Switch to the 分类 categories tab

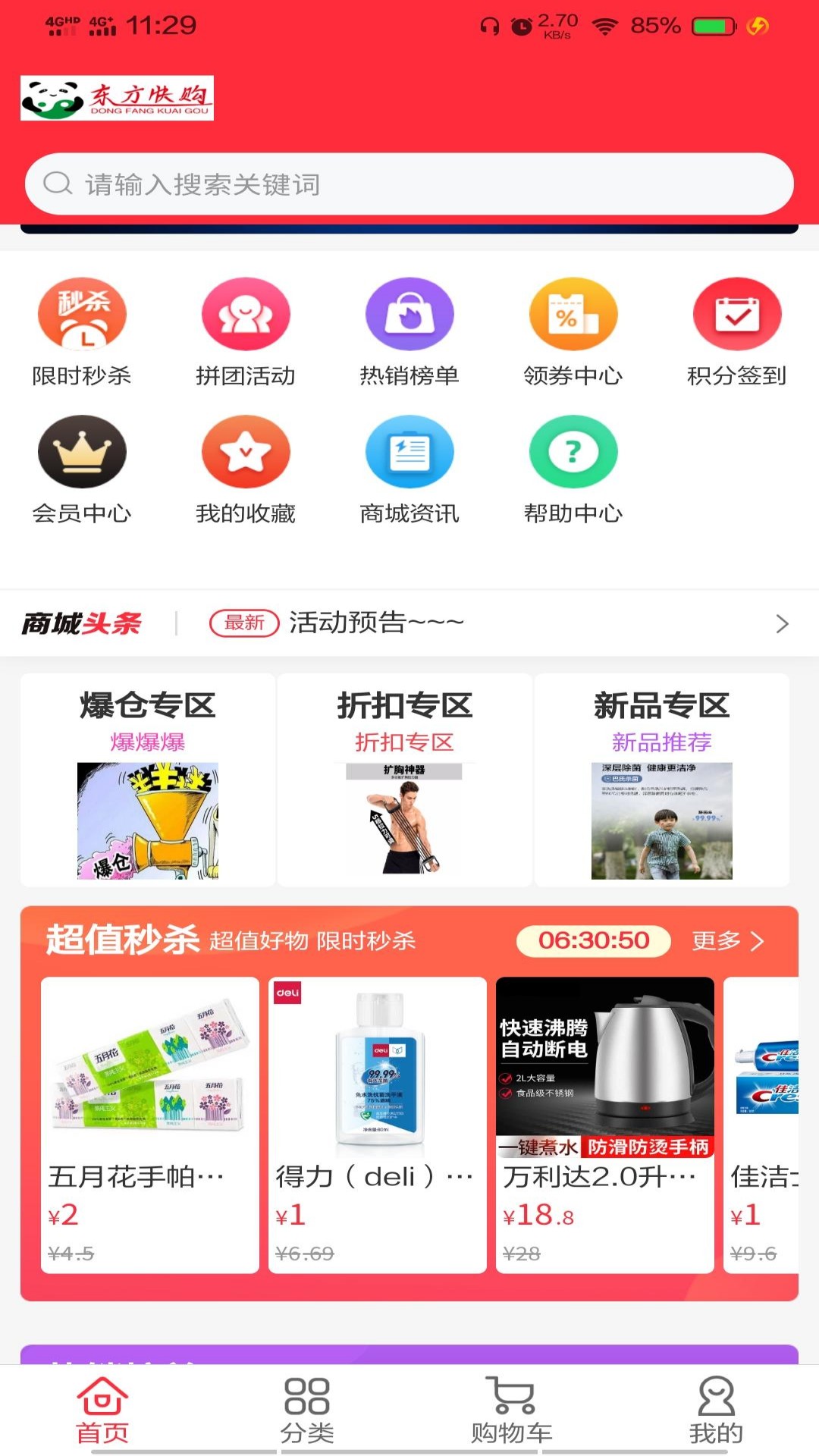pyautogui.click(x=307, y=1410)
